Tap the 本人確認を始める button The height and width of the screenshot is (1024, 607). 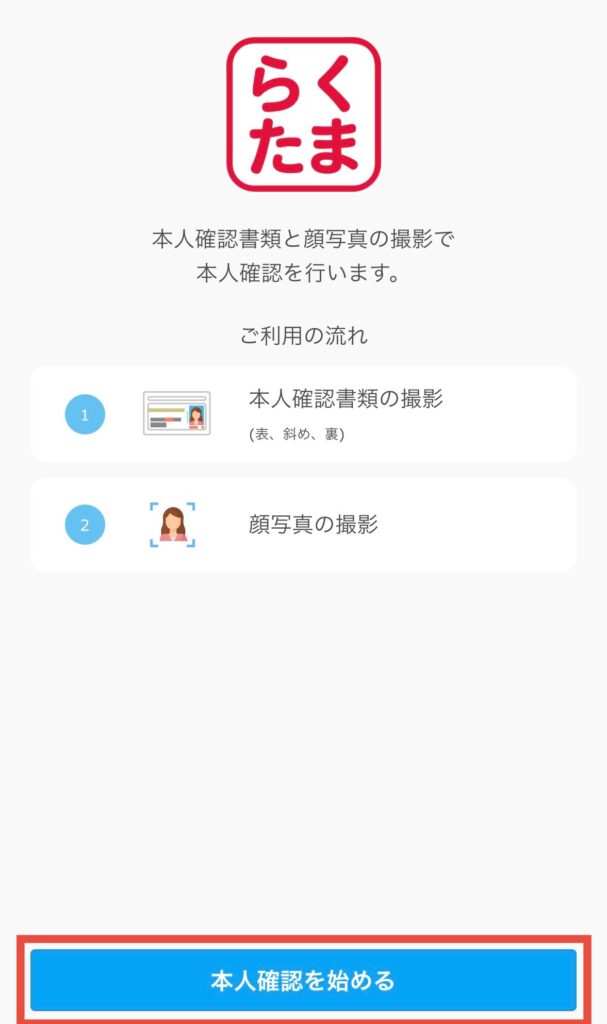[303, 980]
